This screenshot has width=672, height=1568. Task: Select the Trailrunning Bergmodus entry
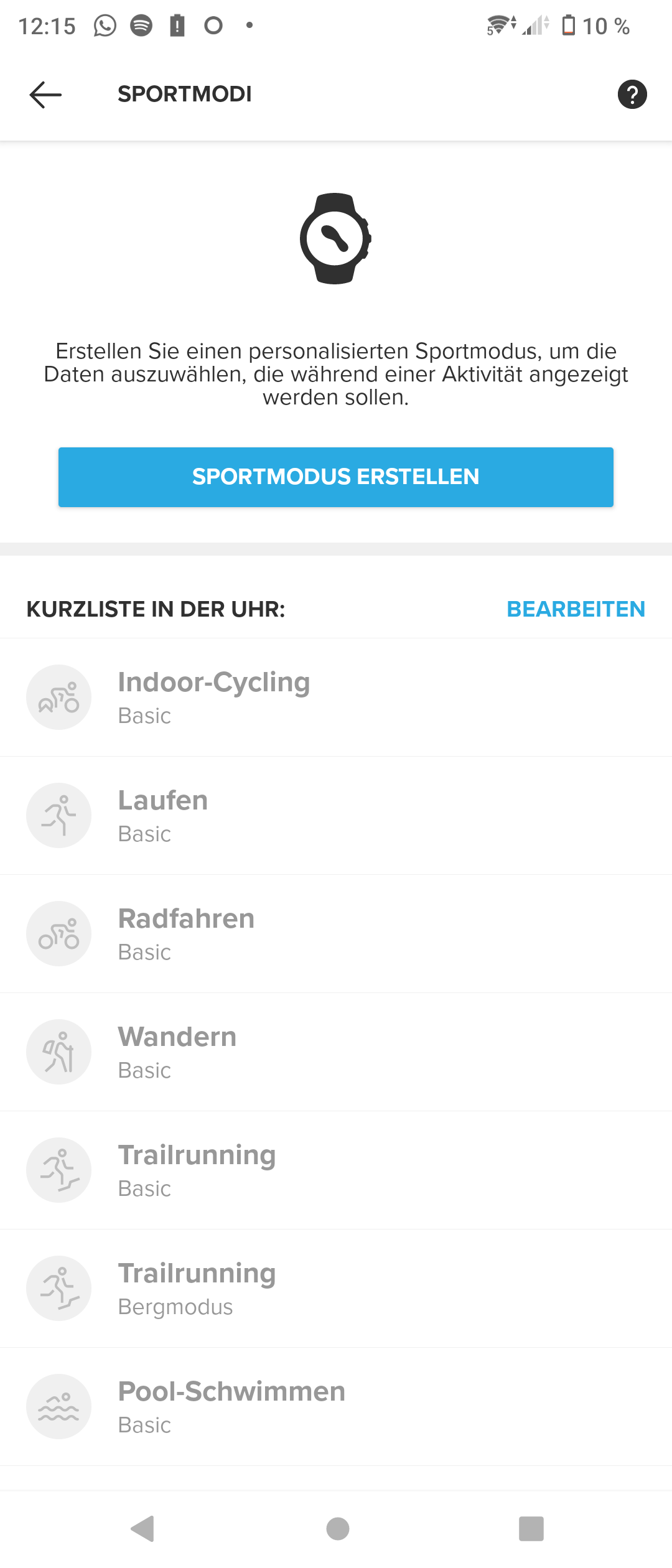pos(336,1289)
